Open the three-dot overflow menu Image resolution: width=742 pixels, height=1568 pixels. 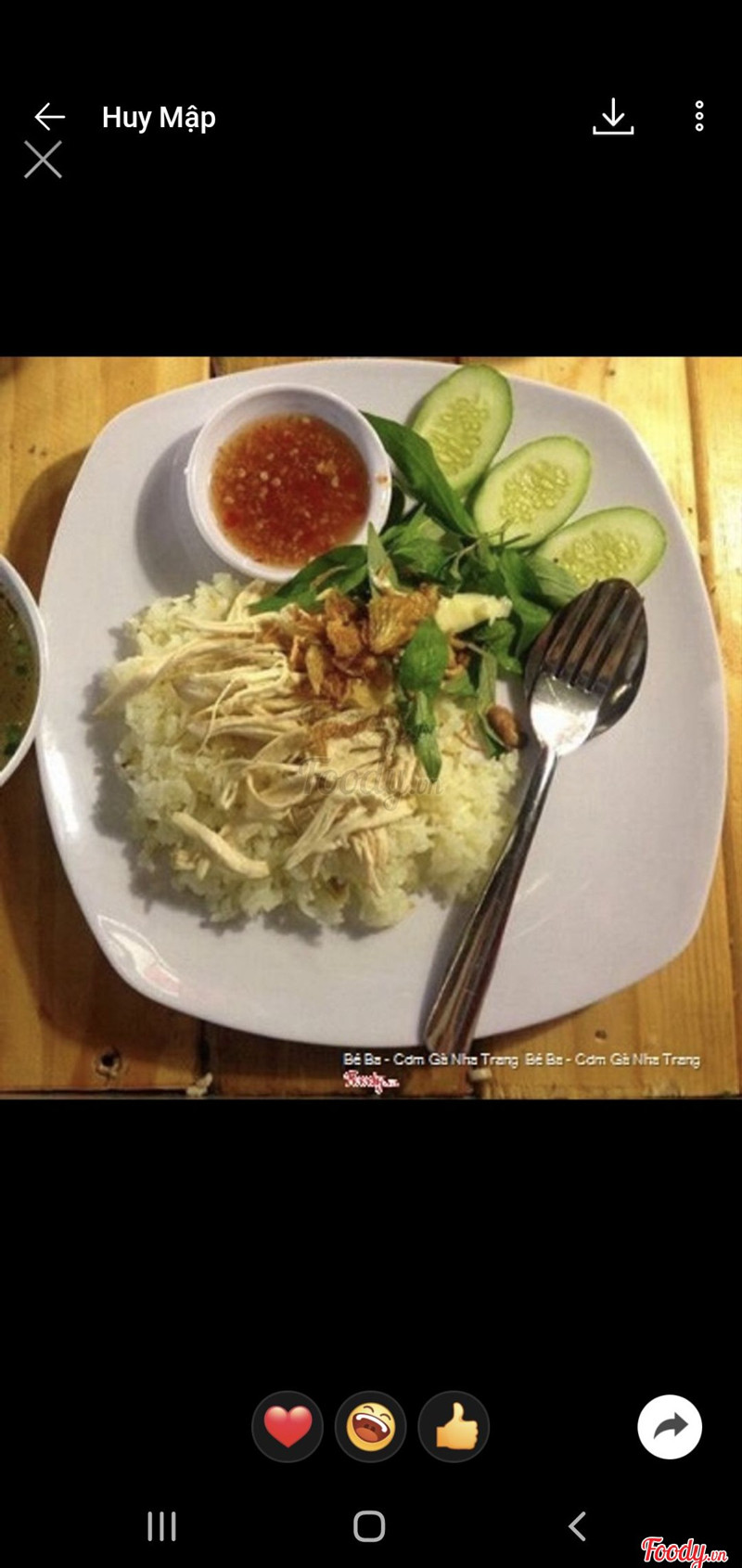(699, 117)
